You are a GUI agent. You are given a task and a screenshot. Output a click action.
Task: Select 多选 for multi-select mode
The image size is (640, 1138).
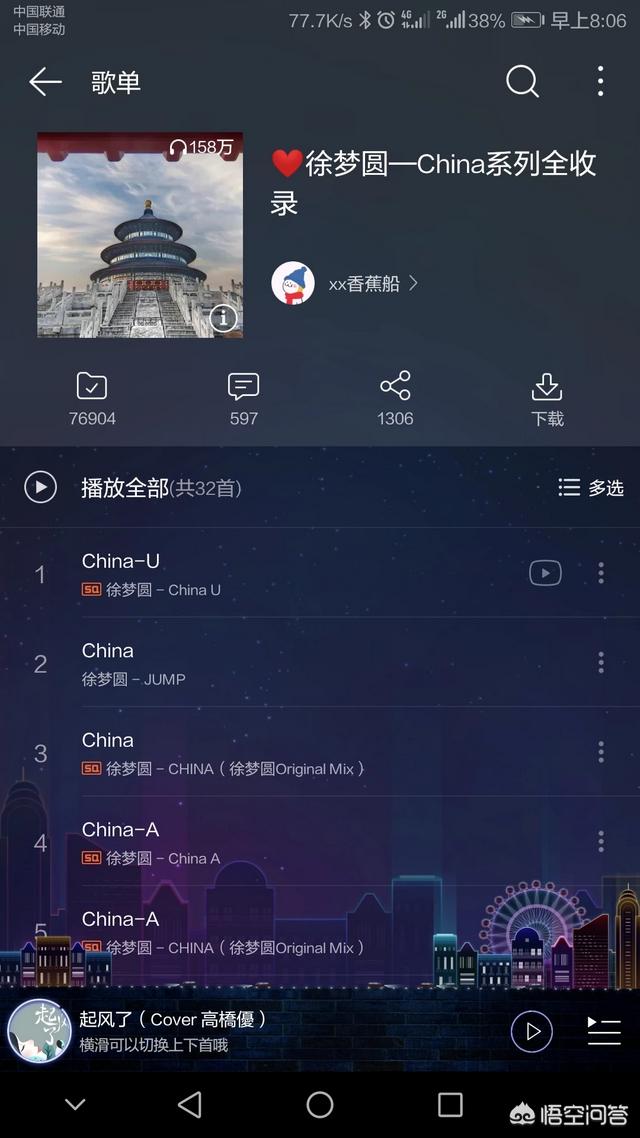(x=591, y=488)
